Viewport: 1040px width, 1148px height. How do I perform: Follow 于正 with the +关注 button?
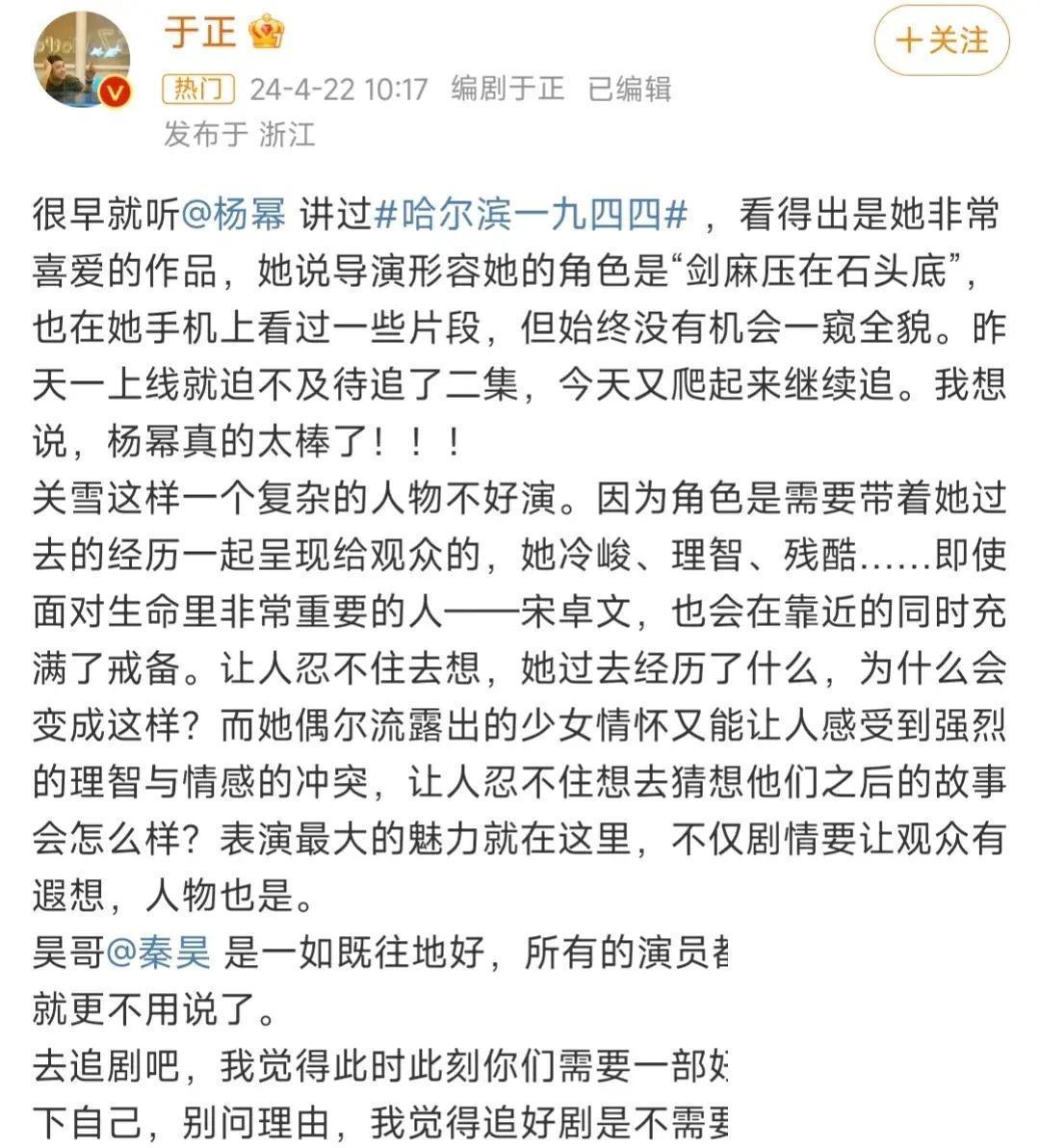941,40
